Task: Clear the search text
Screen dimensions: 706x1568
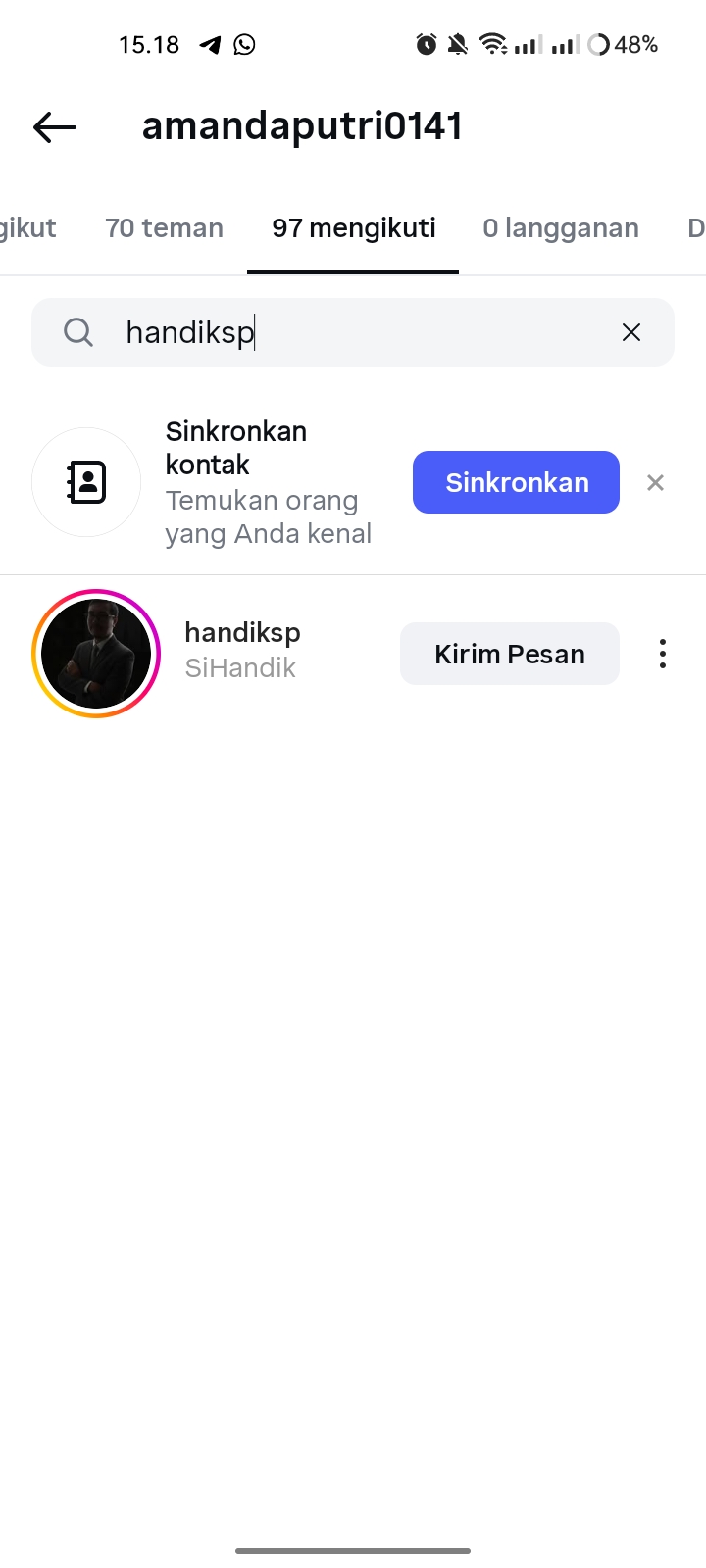Action: pos(631,332)
